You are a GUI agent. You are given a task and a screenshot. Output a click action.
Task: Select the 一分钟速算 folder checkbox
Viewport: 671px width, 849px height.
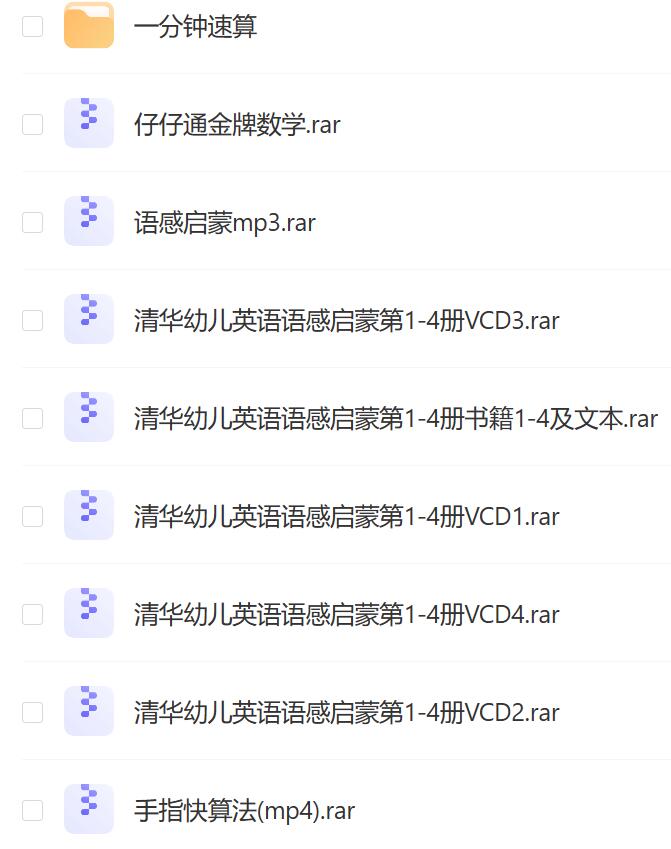click(33, 27)
